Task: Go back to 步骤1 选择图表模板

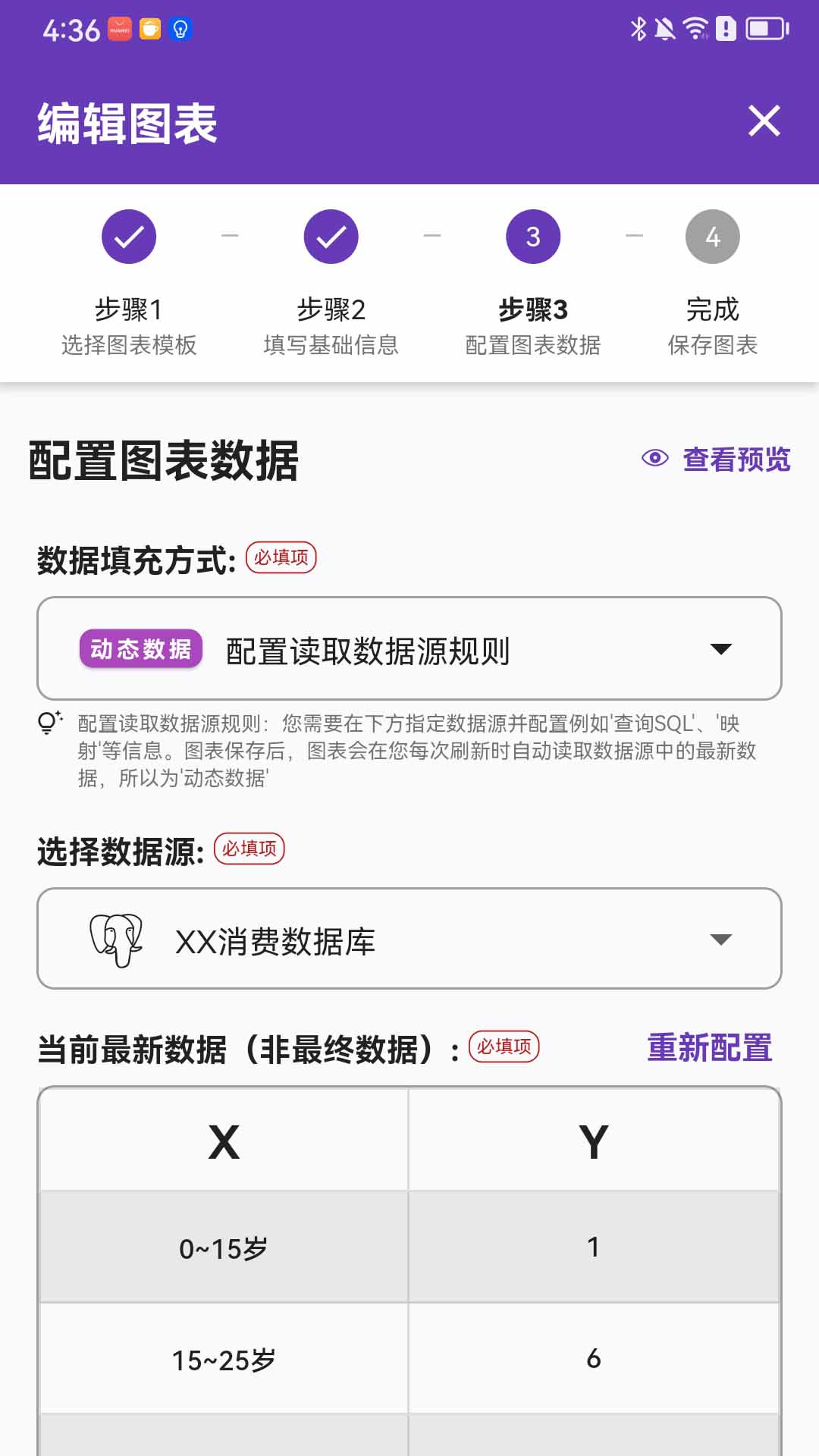Action: [129, 237]
